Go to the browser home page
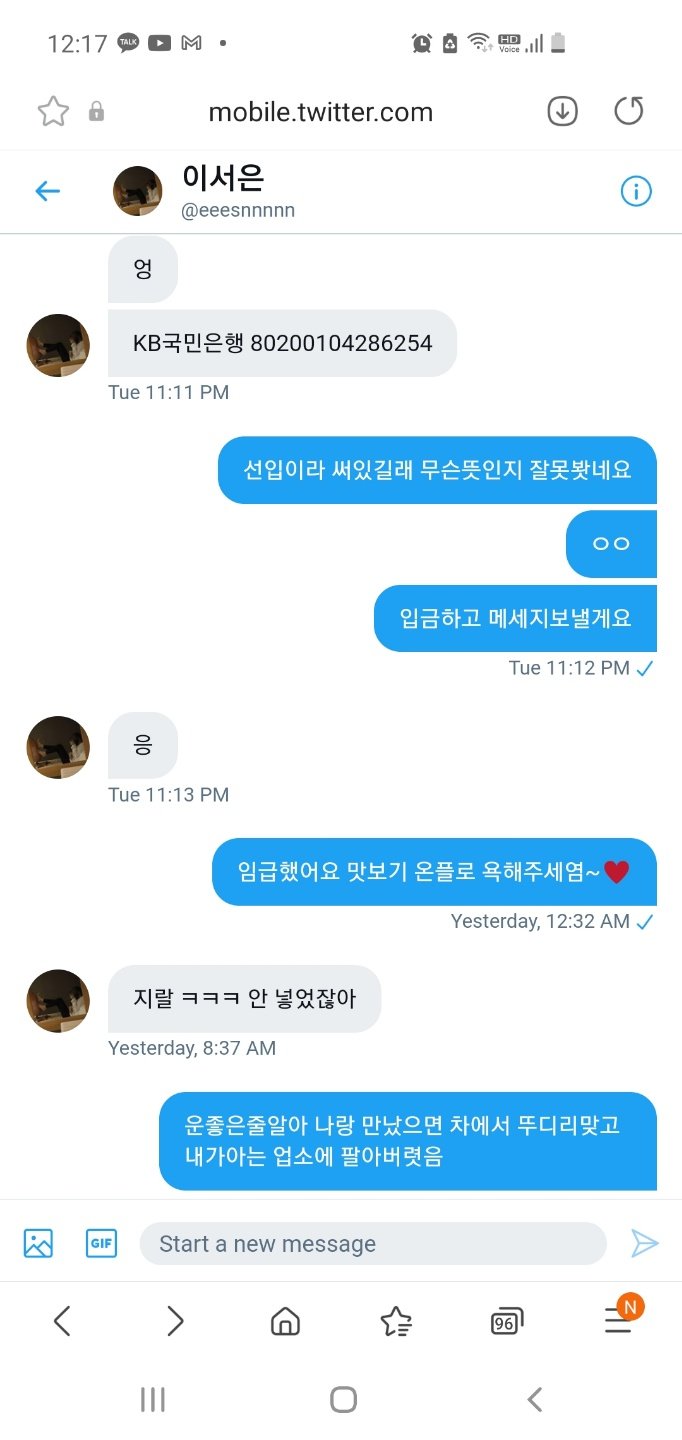The image size is (682, 1440). point(285,1321)
